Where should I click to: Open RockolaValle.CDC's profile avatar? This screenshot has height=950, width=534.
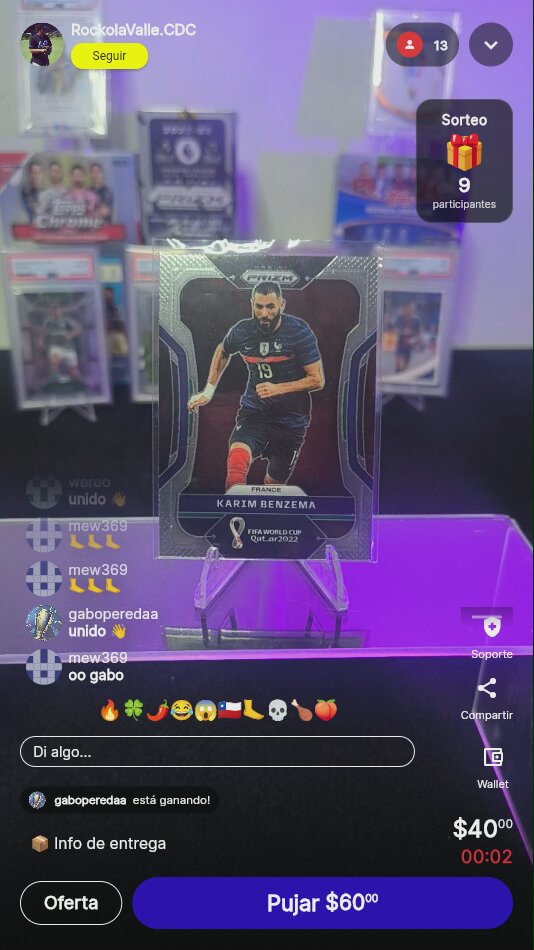coord(42,44)
